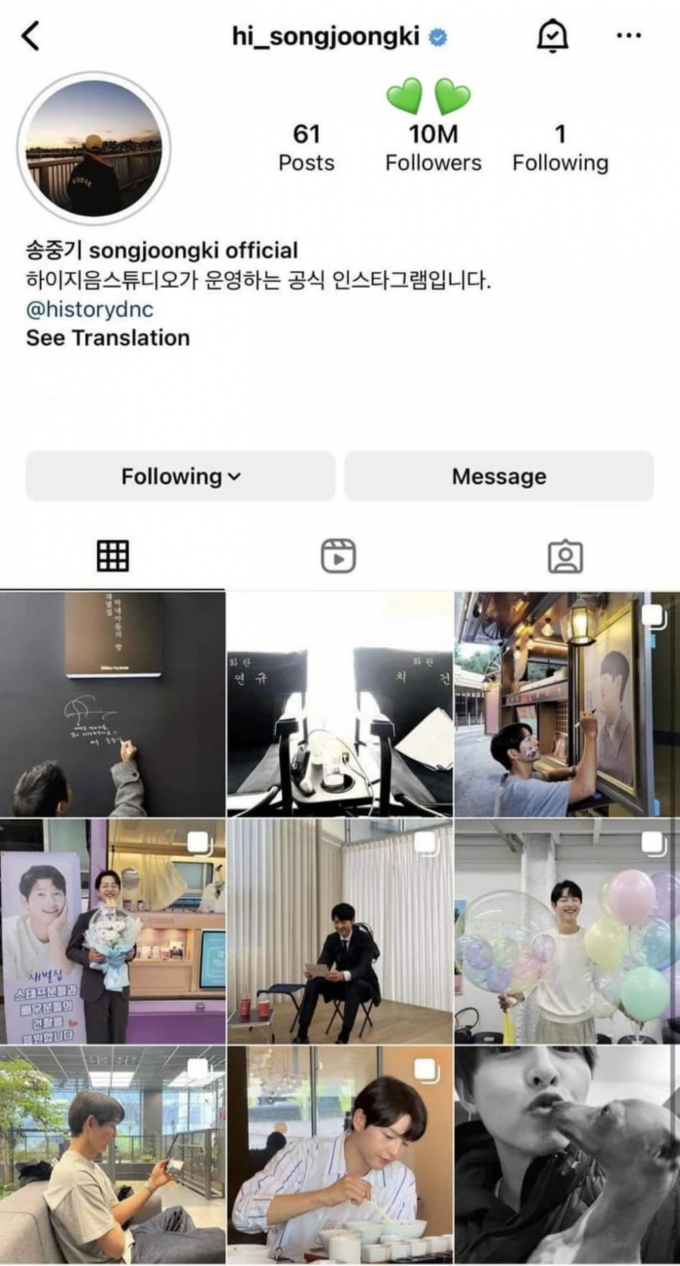
Task: Open the three-dot overflow menu
Action: [628, 36]
